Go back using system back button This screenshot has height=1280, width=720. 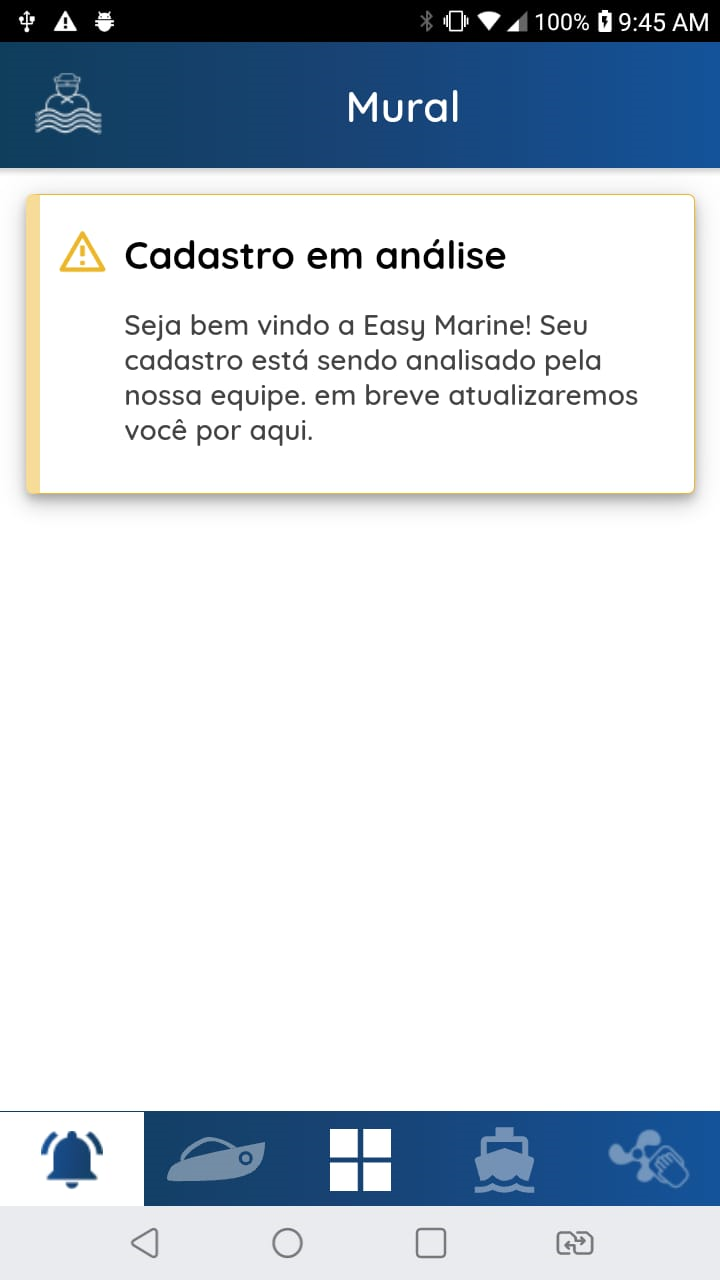tap(144, 1243)
